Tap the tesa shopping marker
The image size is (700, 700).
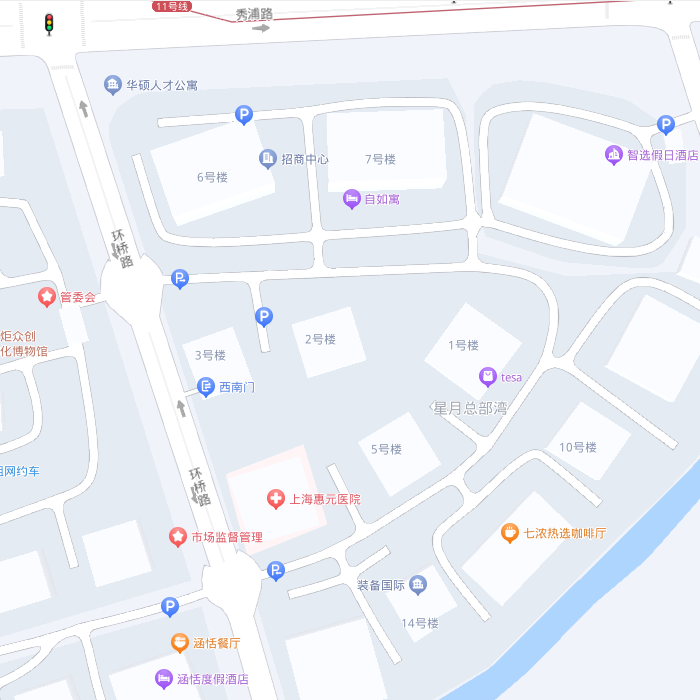click(x=487, y=377)
